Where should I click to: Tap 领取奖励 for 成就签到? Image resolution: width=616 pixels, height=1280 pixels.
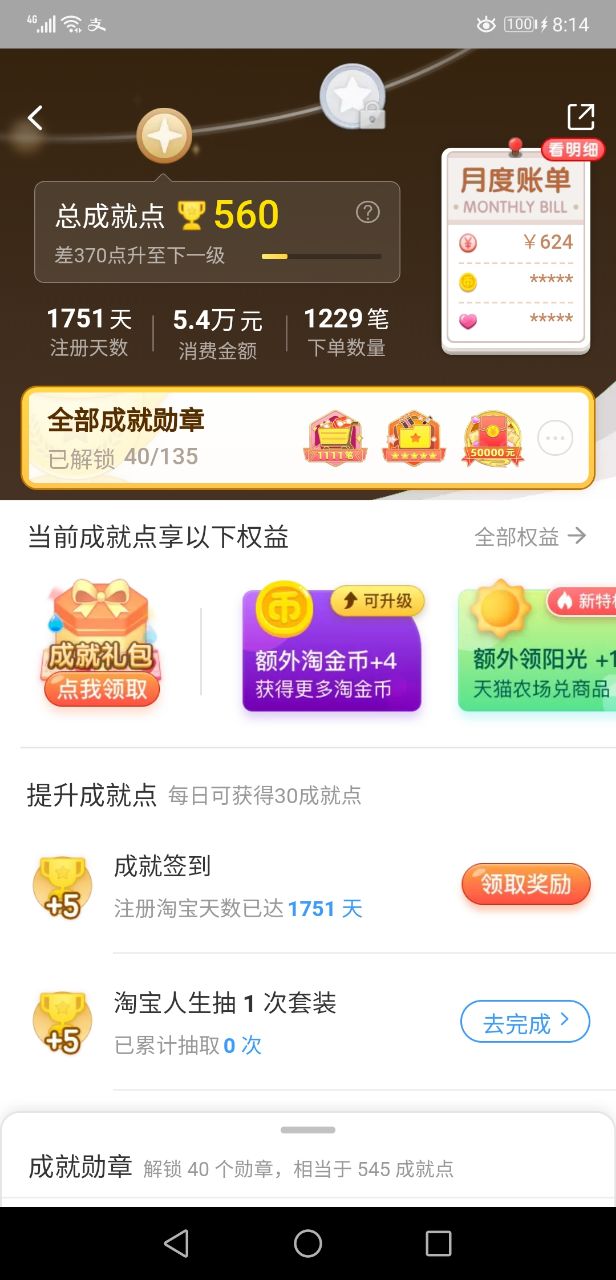click(526, 885)
